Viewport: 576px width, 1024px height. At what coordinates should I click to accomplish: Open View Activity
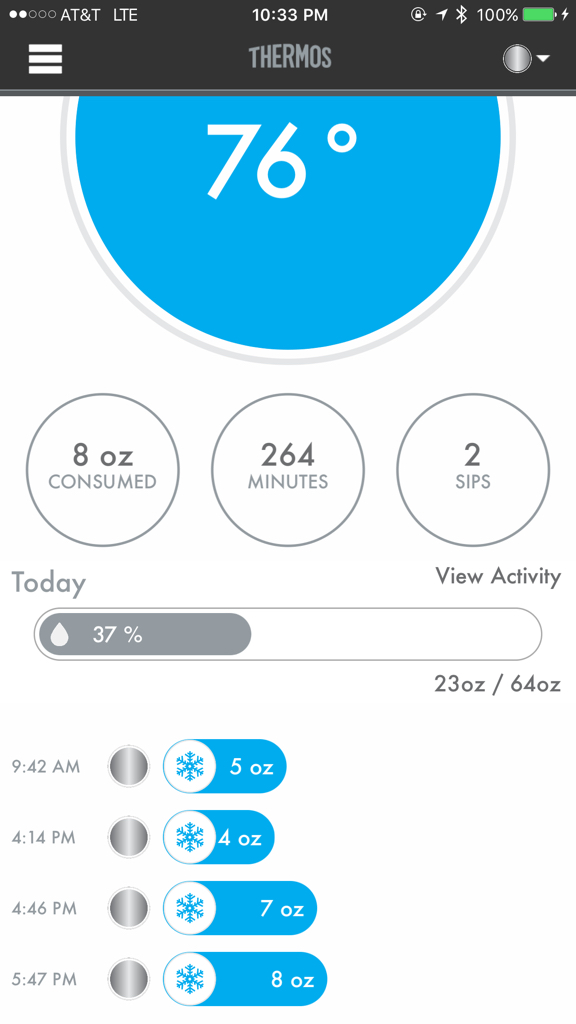point(498,576)
